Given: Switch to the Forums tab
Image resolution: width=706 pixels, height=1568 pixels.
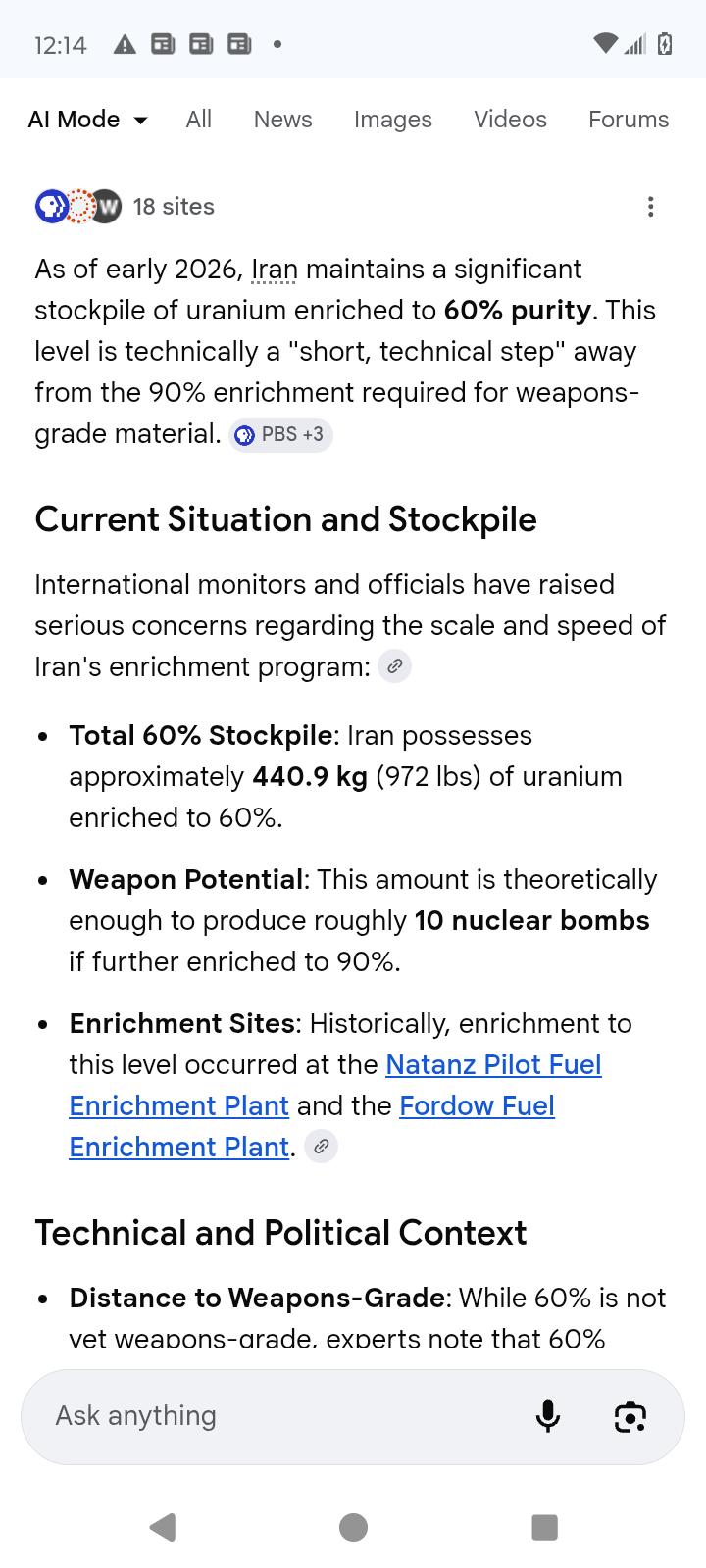Looking at the screenshot, I should point(628,120).
